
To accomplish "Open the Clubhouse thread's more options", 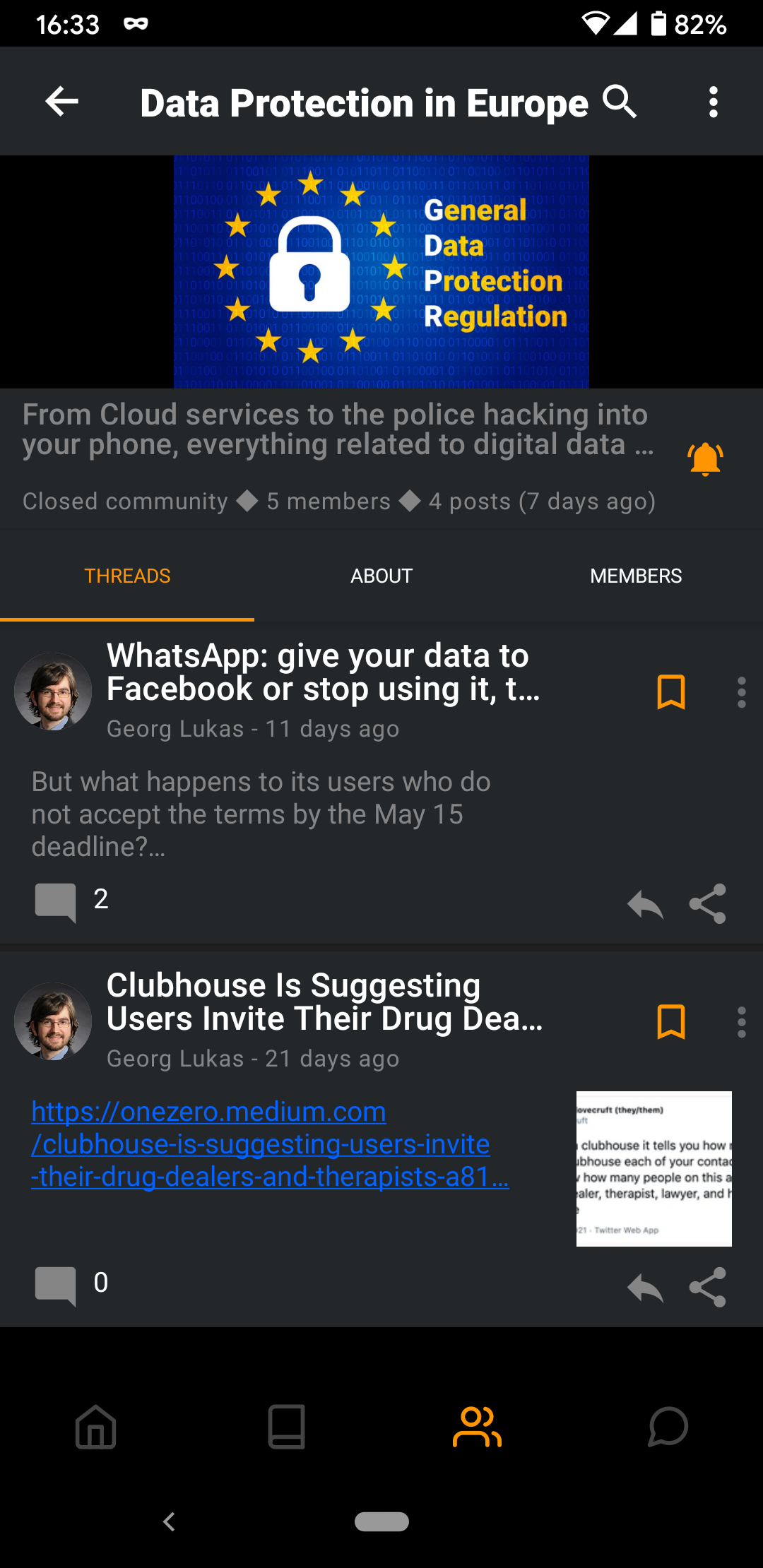I will [741, 1021].
